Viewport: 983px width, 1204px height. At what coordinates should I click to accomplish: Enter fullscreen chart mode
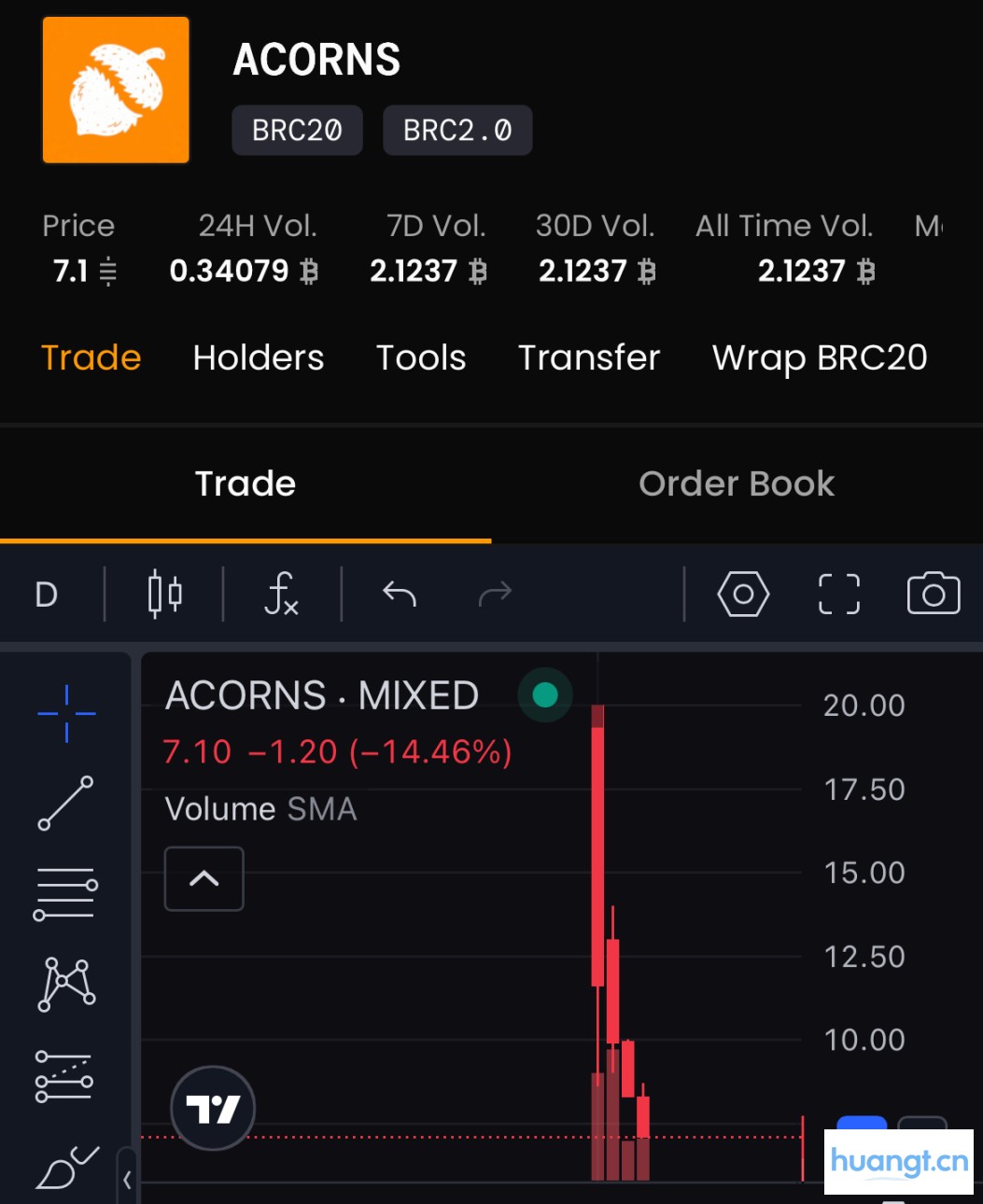[838, 594]
